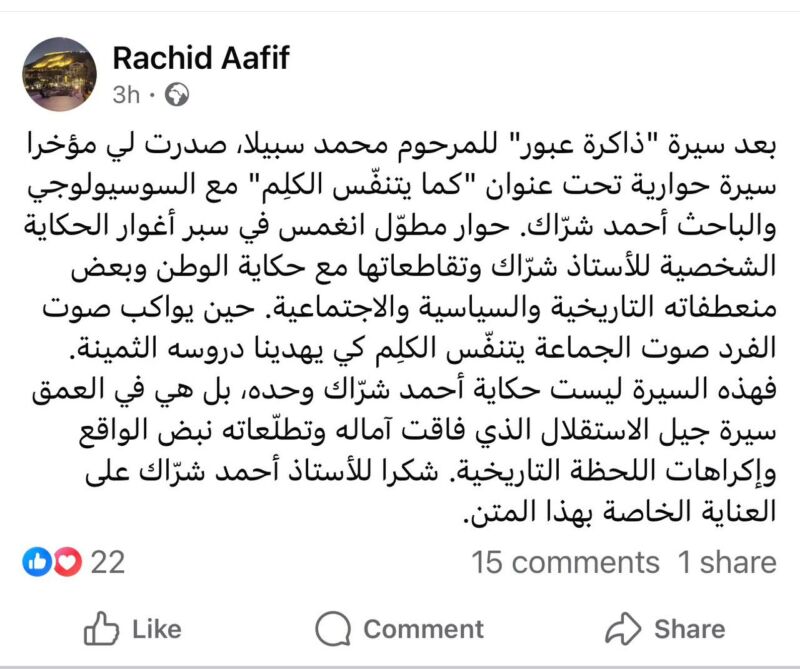Viewport: 800px width, 669px height.
Task: Open Rachid Aafif's profile name link
Action: (x=201, y=58)
